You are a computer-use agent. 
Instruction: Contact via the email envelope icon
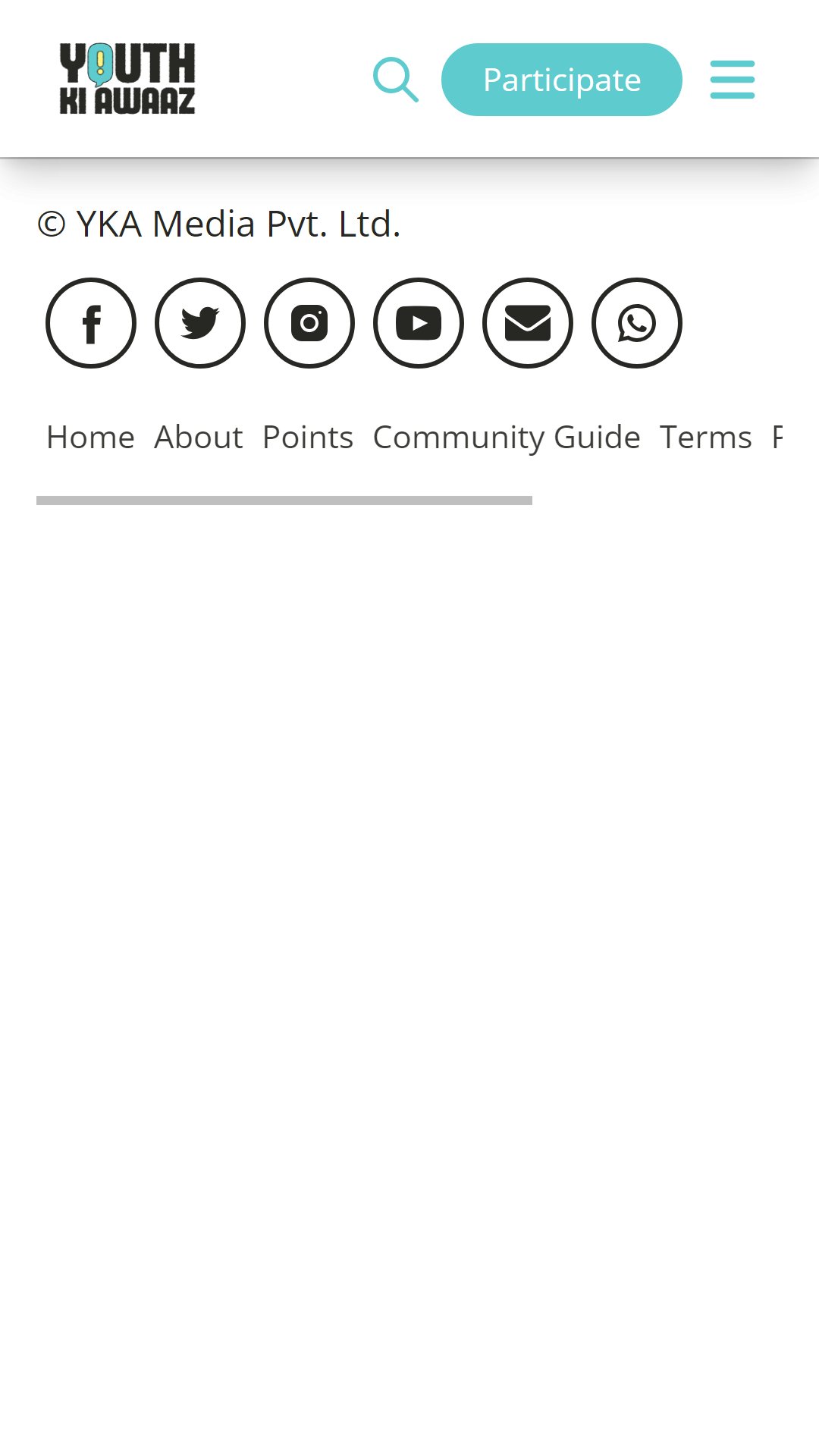click(x=528, y=323)
